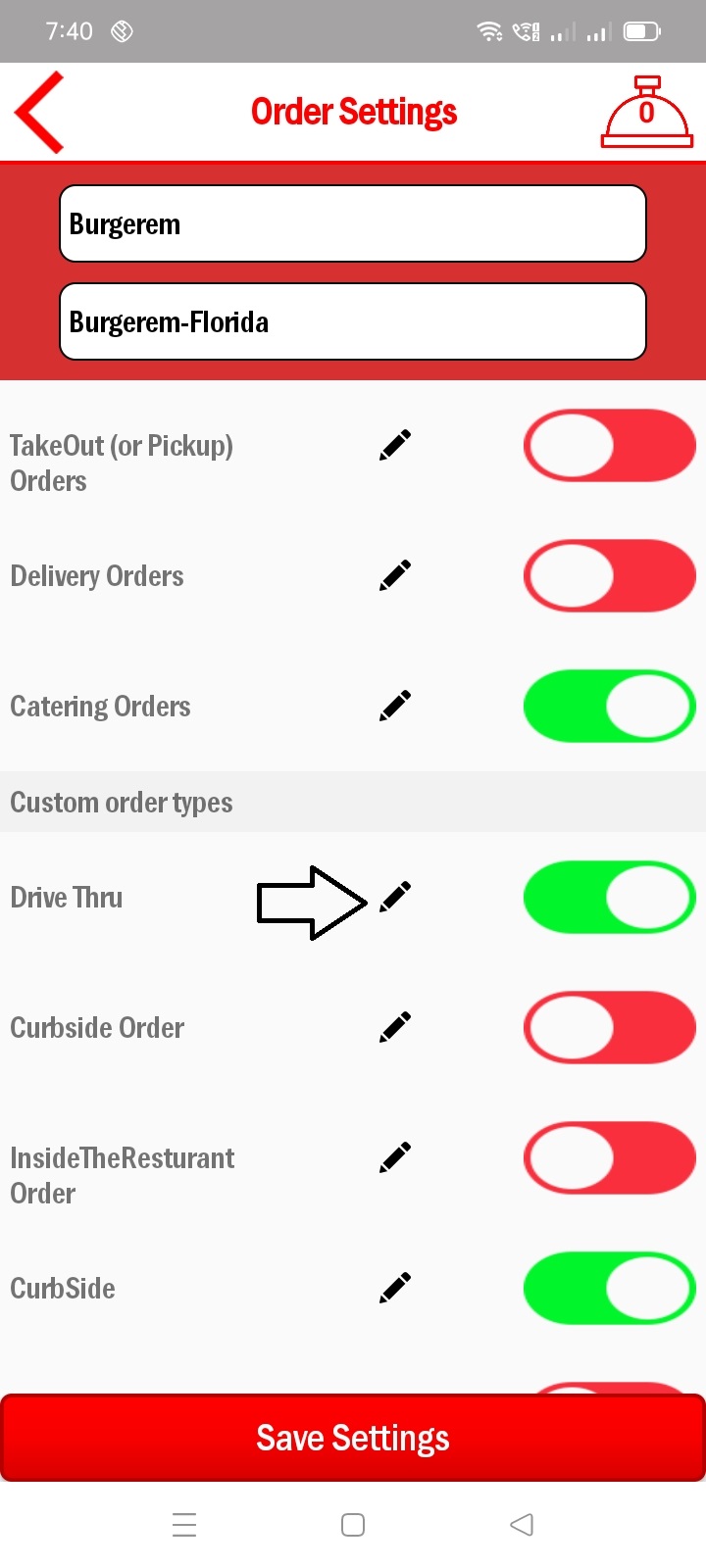Edit the CurbSide order type
Image resolution: width=706 pixels, height=1568 pixels.
395,1288
